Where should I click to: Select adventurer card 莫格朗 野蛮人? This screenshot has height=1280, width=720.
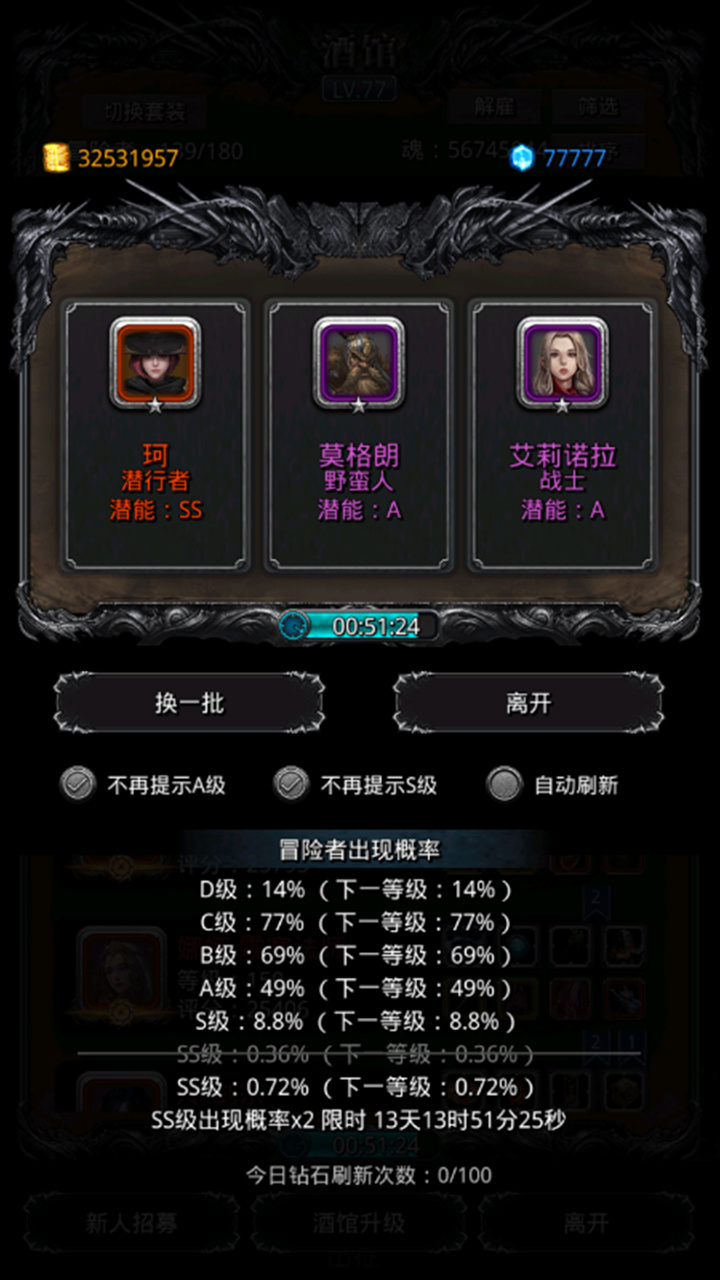pyautogui.click(x=359, y=435)
